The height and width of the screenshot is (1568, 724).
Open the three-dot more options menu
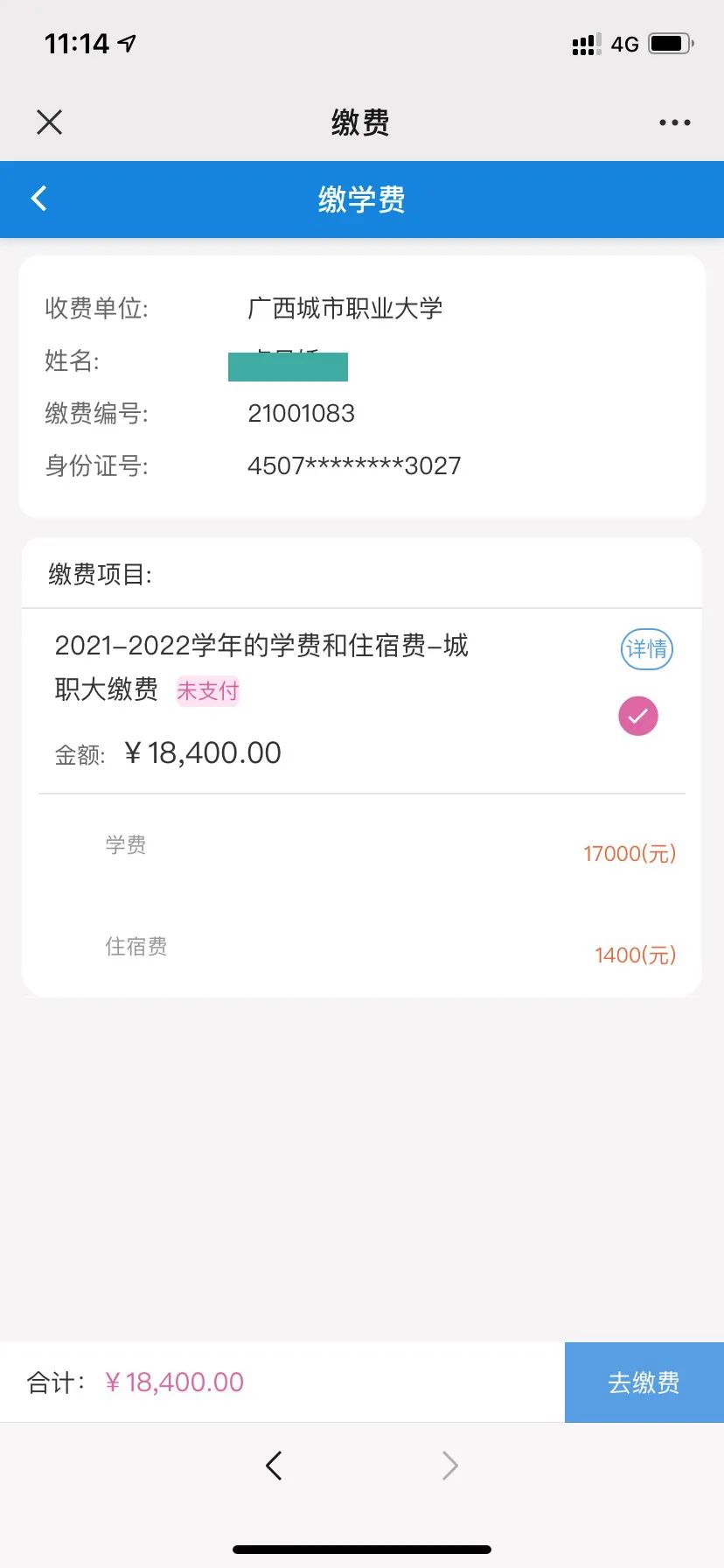coord(674,123)
